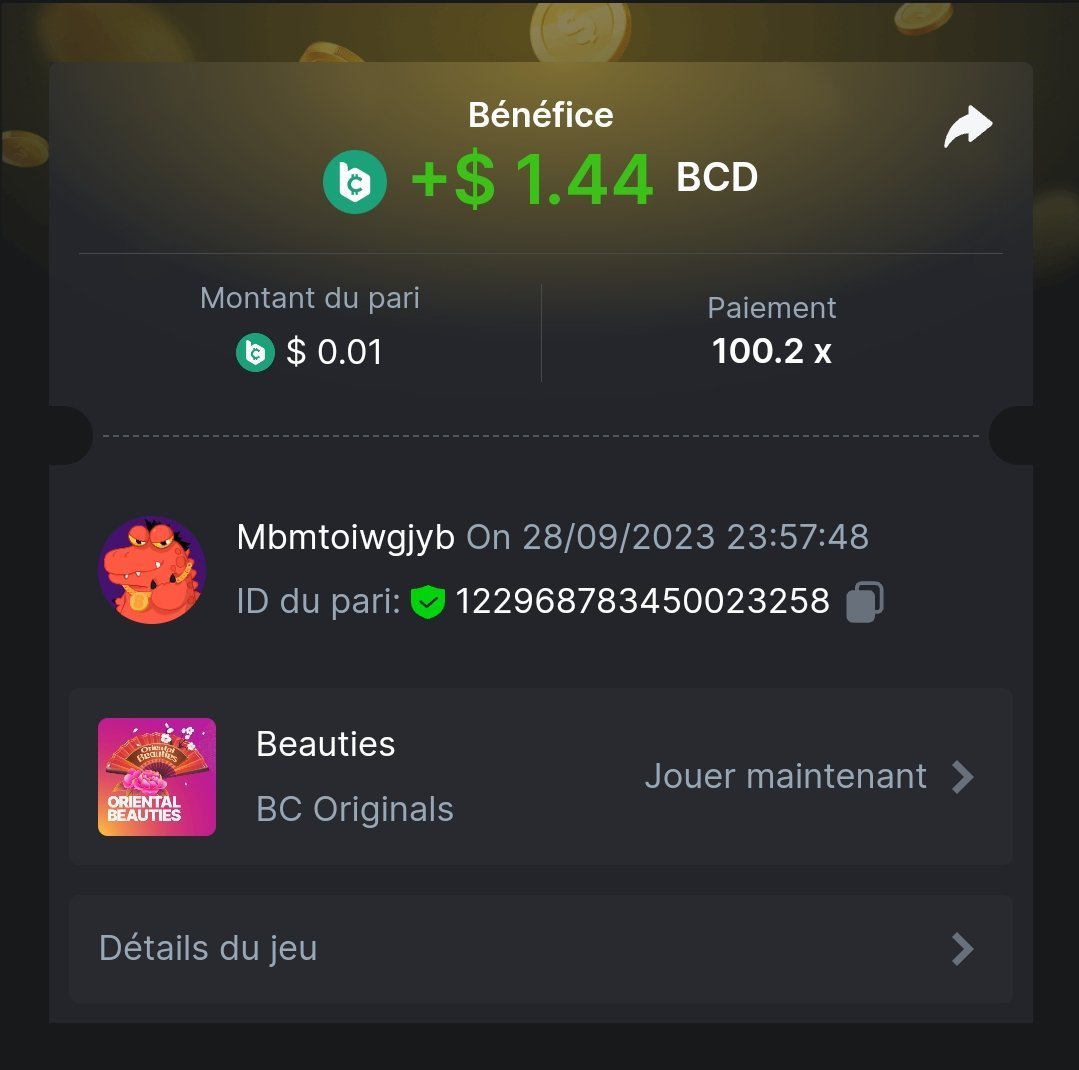The image size is (1079, 1070).
Task: Open Mbmtoiwgjyb's profile avatar
Action: [x=152, y=570]
